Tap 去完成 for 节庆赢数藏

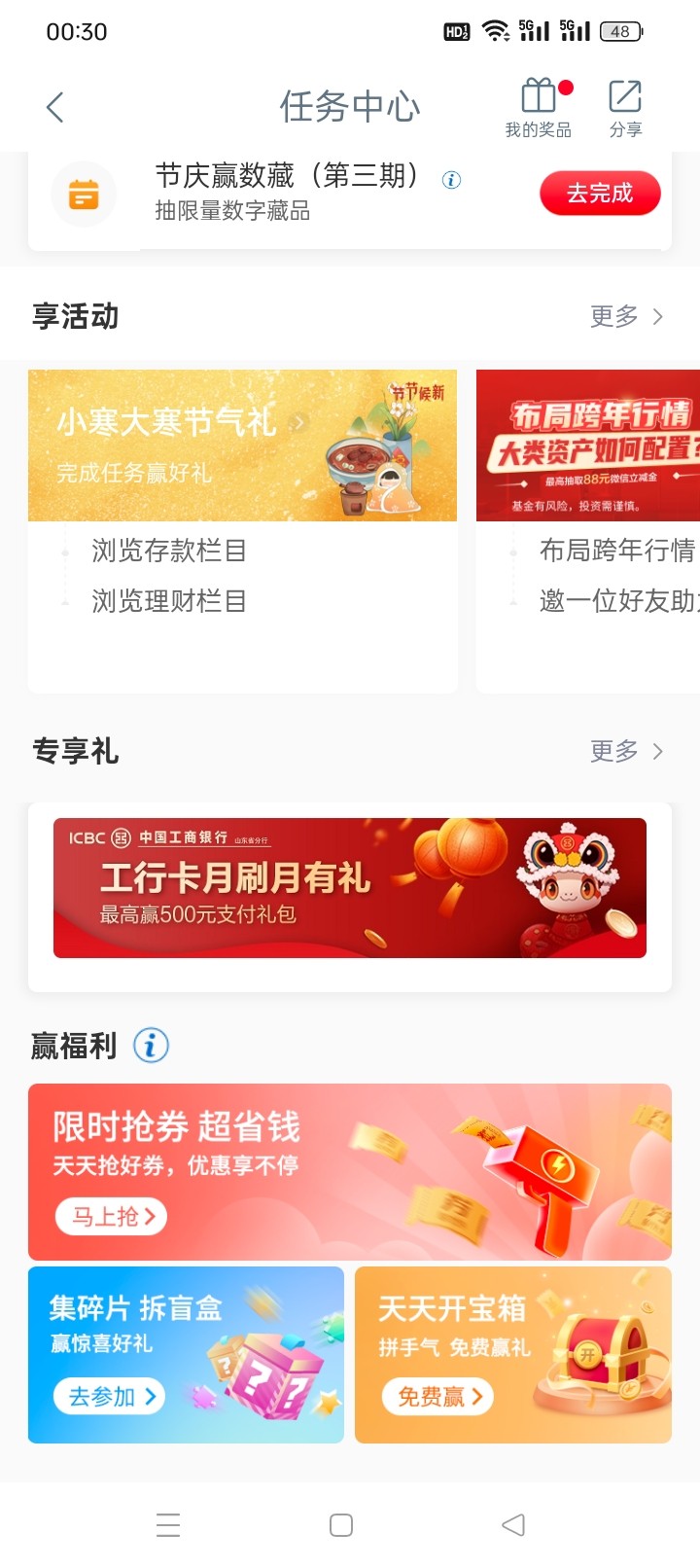(600, 194)
